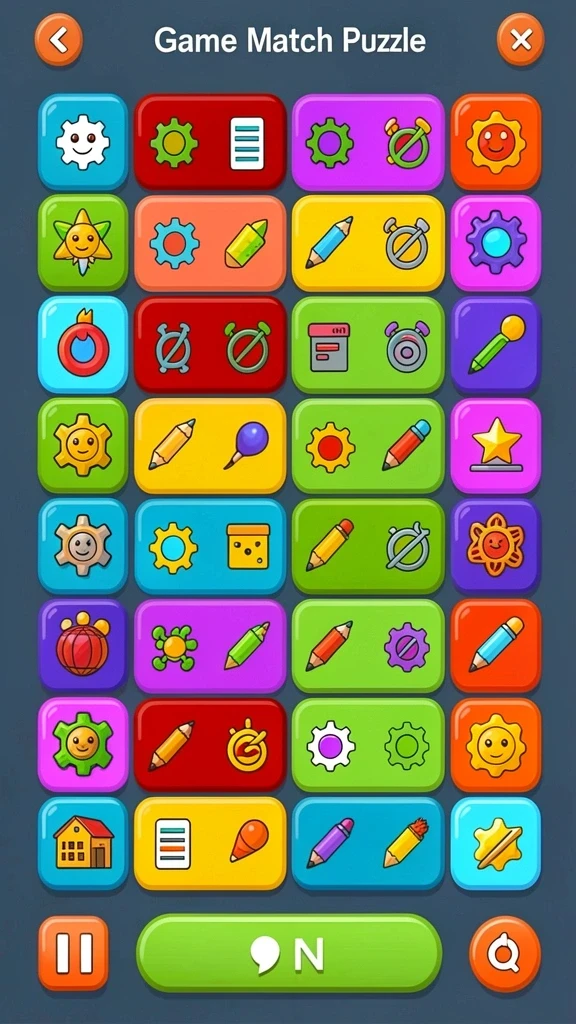Choose the cyan tile with crossed-out yellow gear
This screenshot has width=576, height=1024.
click(x=496, y=844)
